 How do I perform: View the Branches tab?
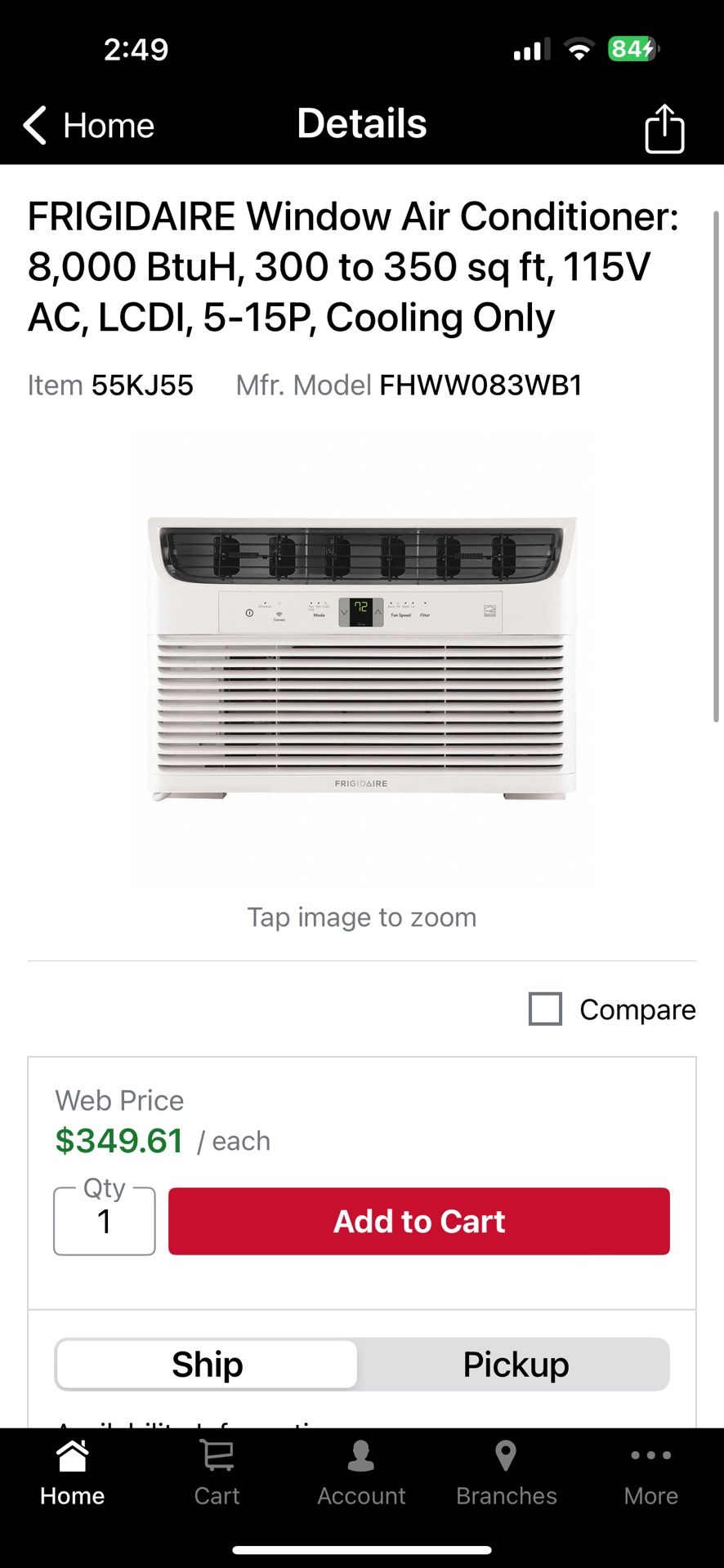coord(506,1473)
